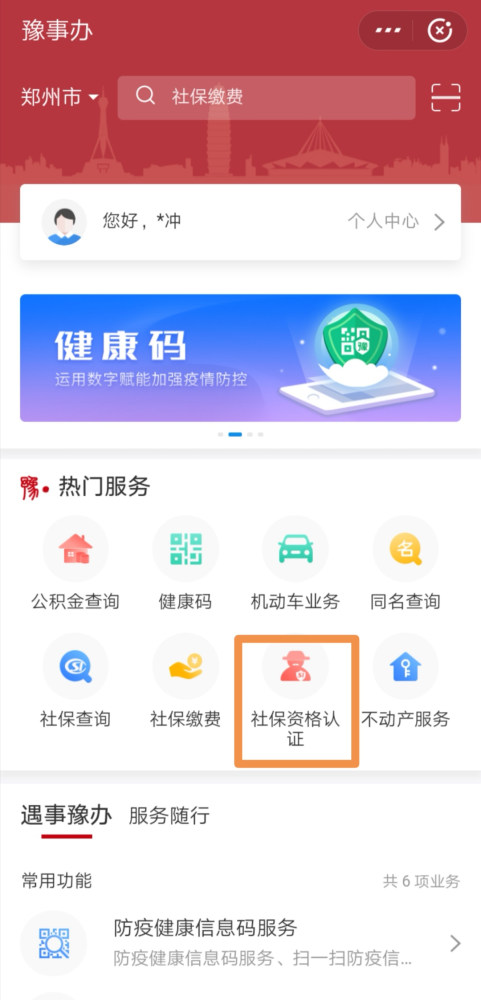
Task: Close the 豫事办 mini program
Action: click(440, 31)
